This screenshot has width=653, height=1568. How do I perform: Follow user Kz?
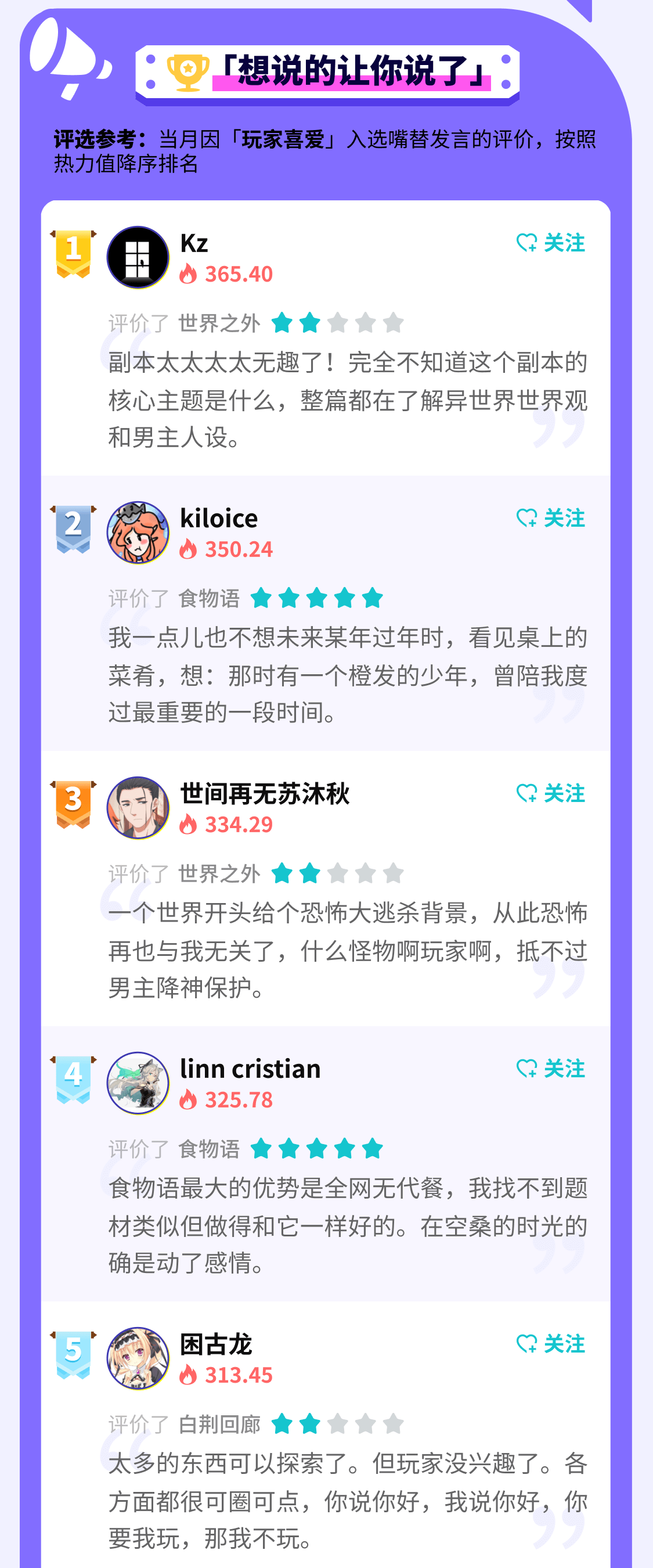point(551,243)
